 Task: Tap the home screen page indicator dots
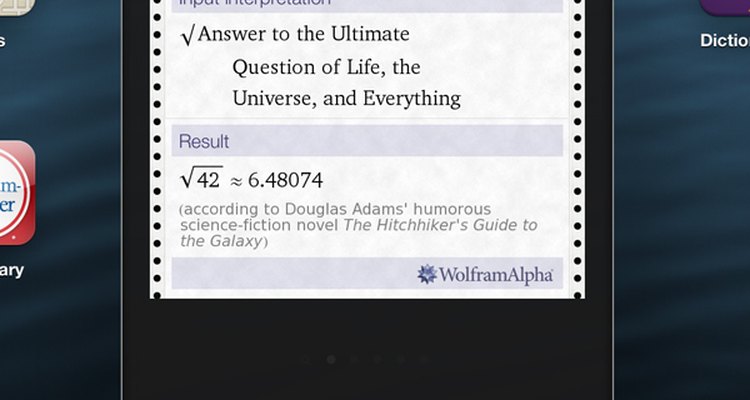367,359
